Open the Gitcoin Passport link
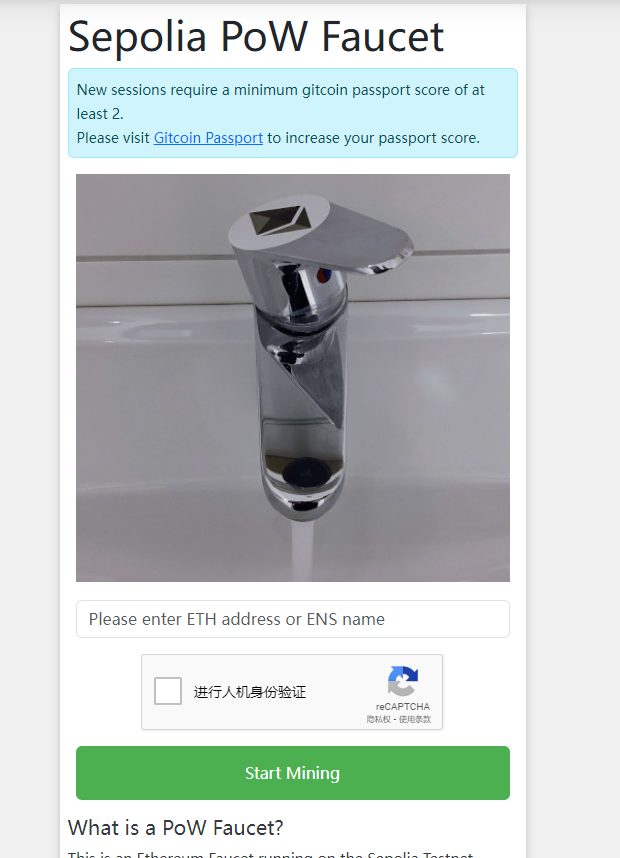The height and width of the screenshot is (858, 620). pos(208,138)
